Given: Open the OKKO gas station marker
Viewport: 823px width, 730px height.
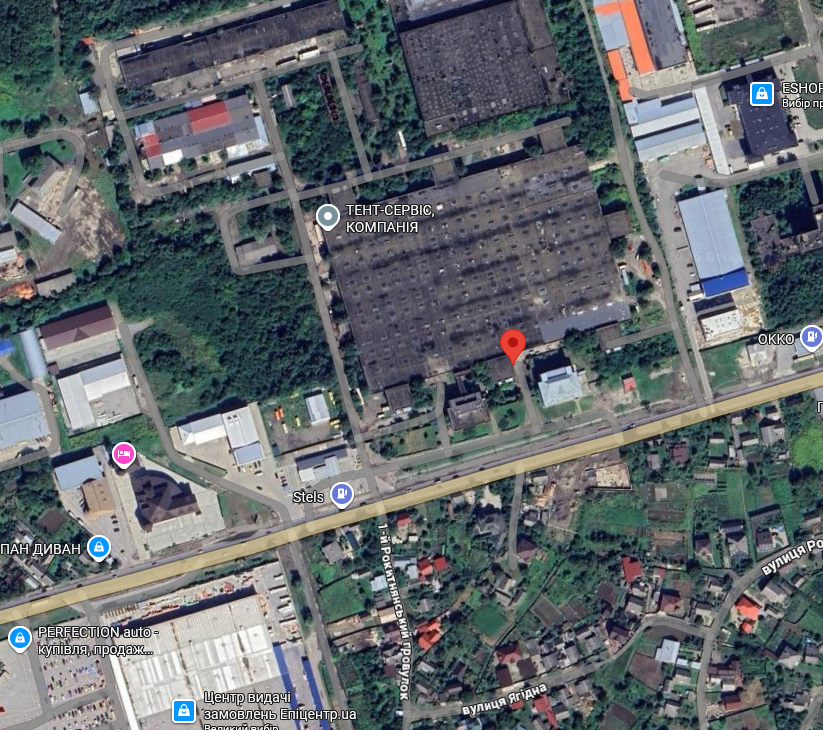Looking at the screenshot, I should tap(812, 338).
